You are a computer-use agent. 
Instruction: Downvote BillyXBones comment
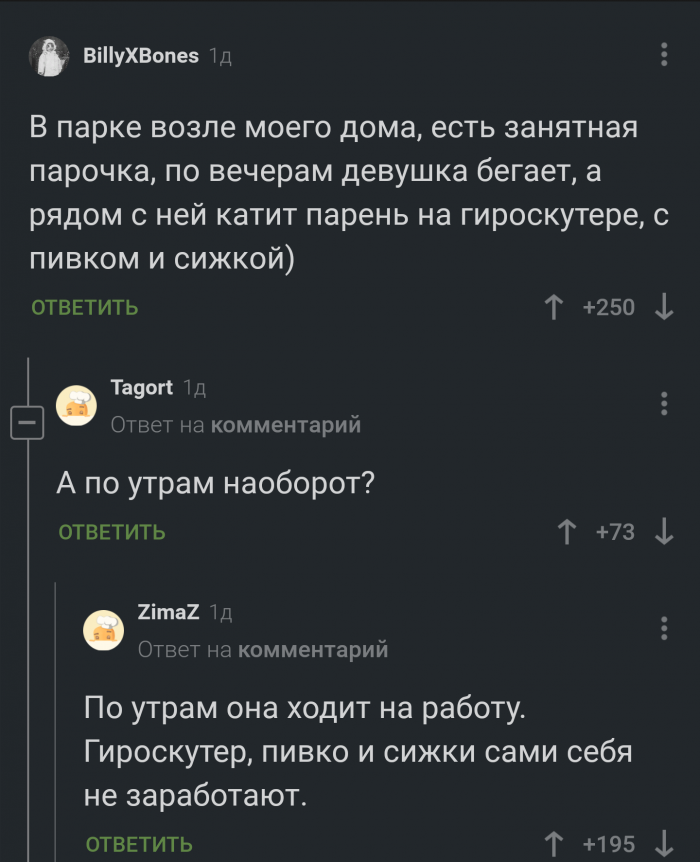[x=663, y=307]
